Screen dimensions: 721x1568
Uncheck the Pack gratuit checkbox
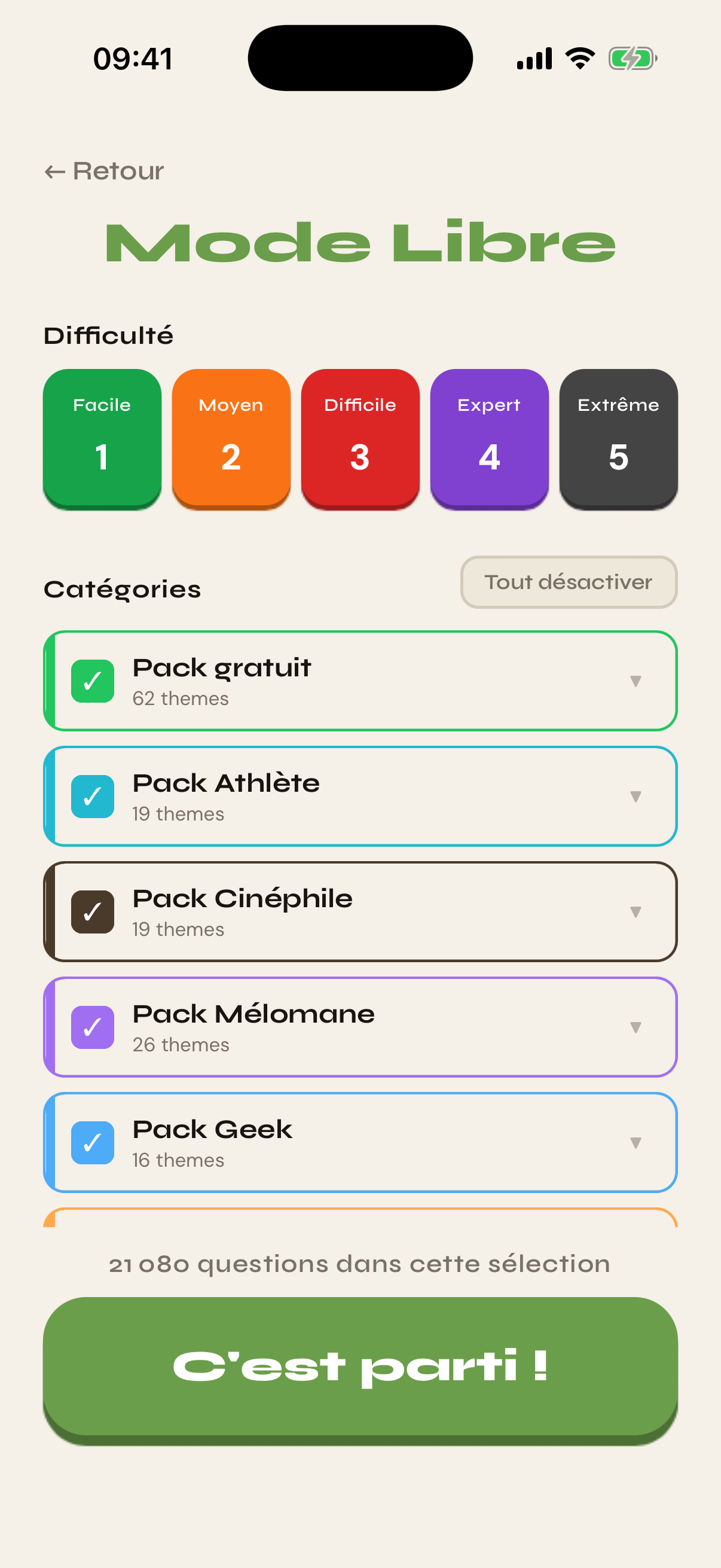[x=93, y=681]
